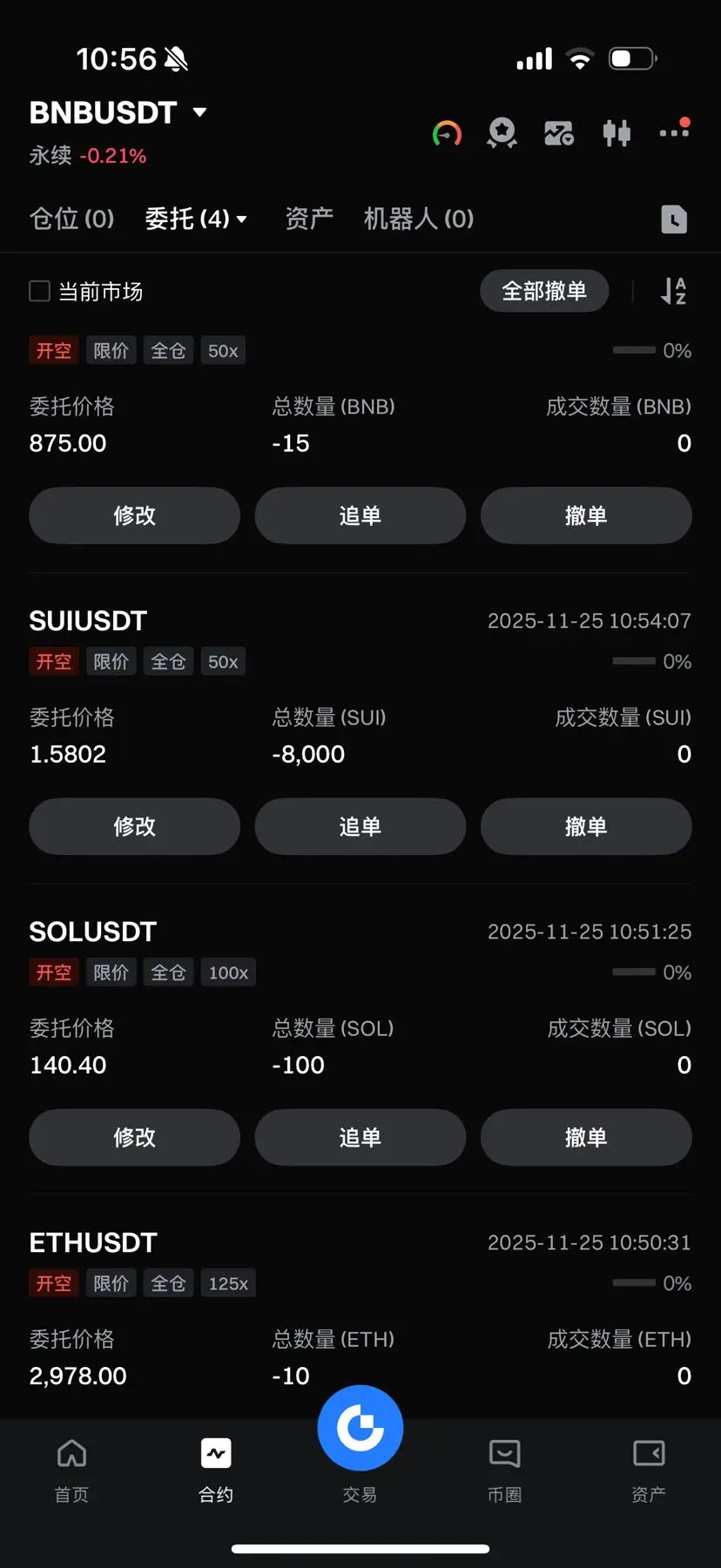
Task: Modify the SOLUSDT order
Action: pyautogui.click(x=134, y=1137)
